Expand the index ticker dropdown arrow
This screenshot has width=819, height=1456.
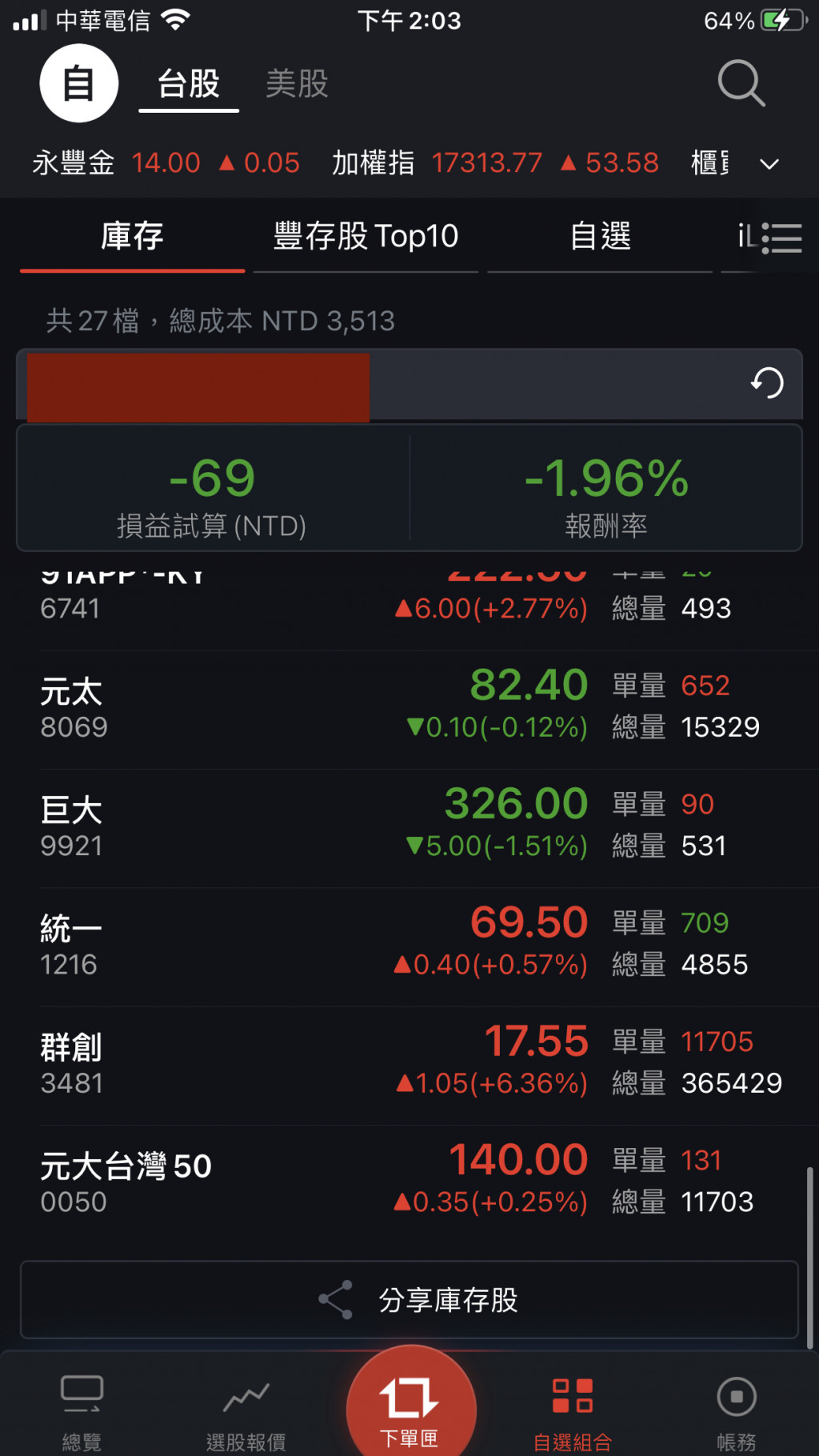pyautogui.click(x=769, y=164)
